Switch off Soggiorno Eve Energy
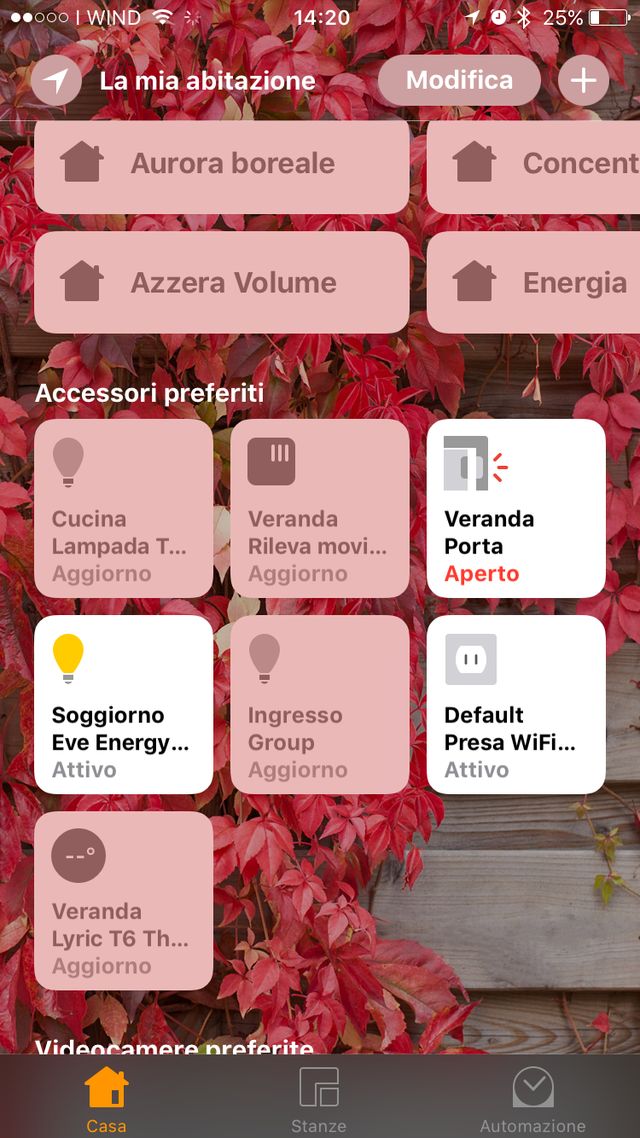This screenshot has height=1138, width=640. click(123, 704)
